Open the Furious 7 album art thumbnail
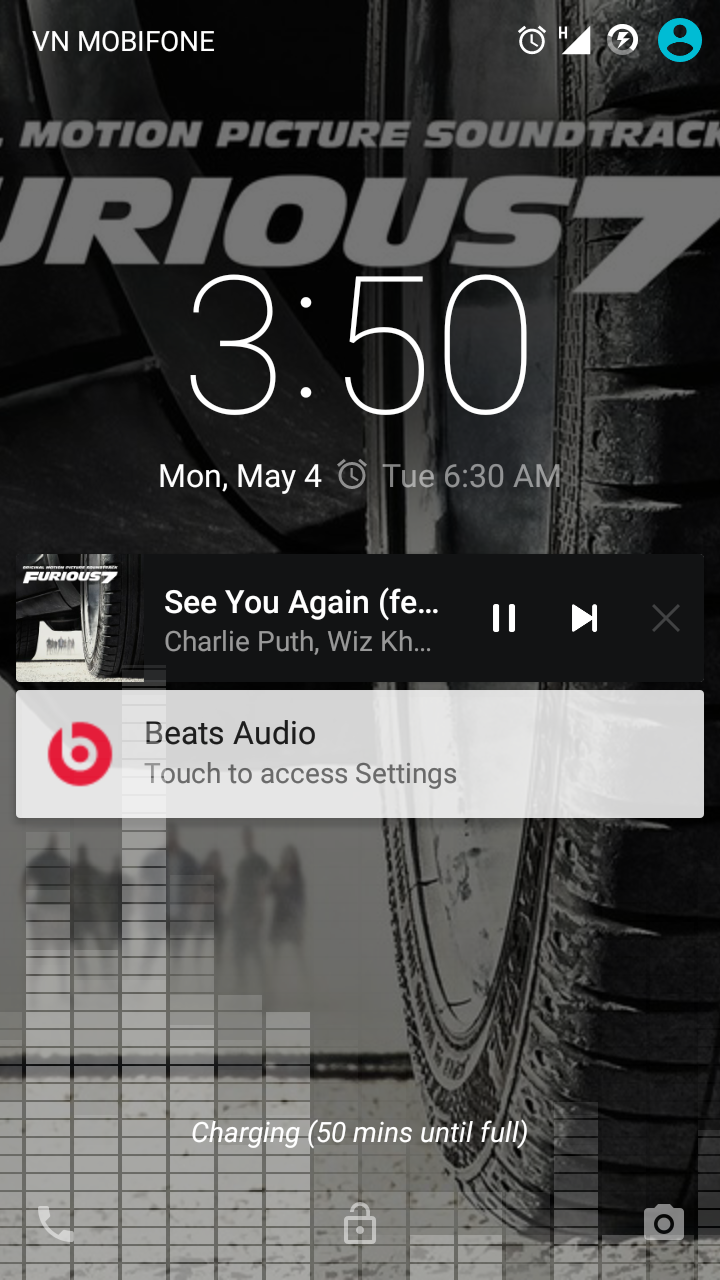 pos(80,618)
